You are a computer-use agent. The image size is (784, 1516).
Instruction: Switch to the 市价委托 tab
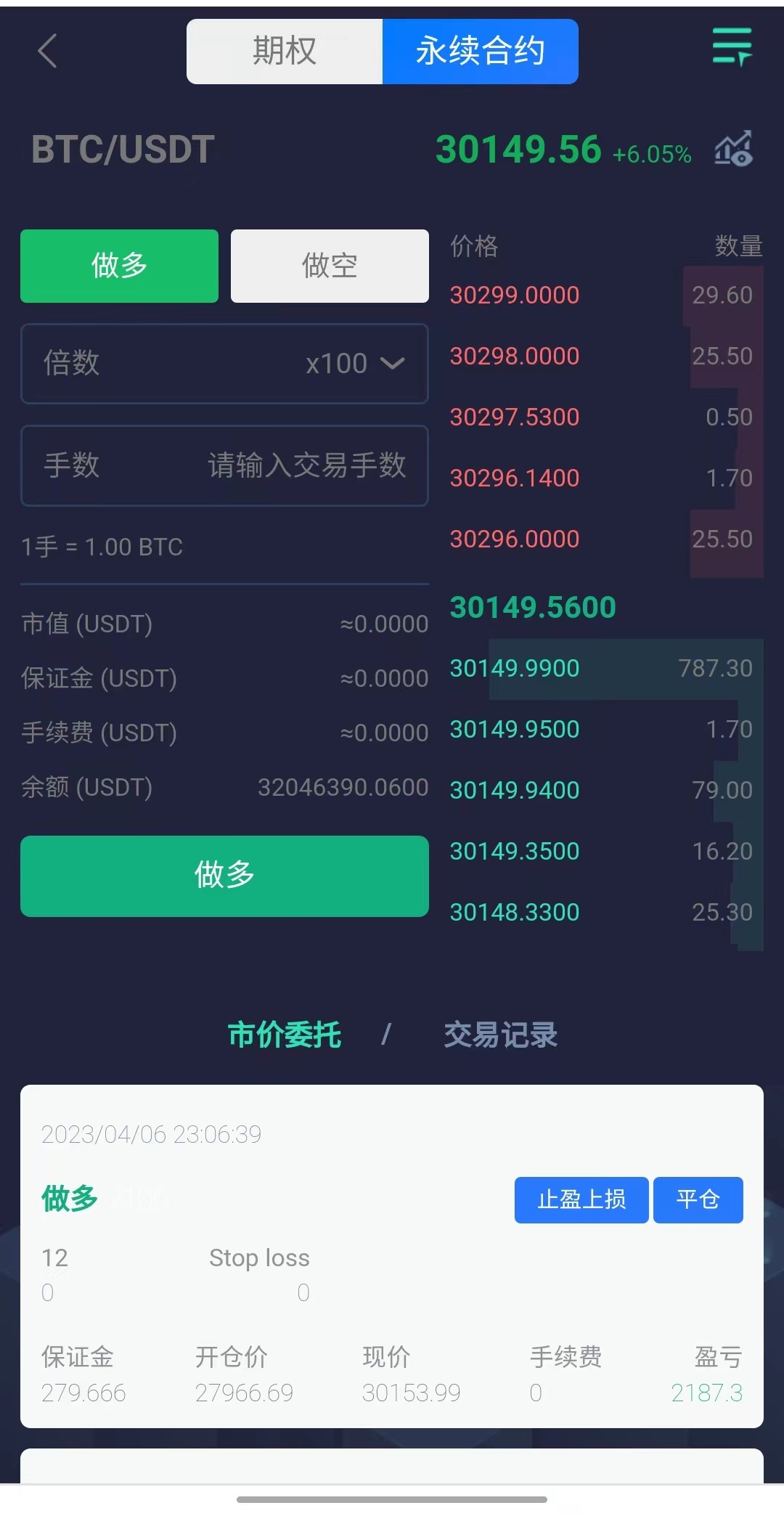(x=285, y=1035)
